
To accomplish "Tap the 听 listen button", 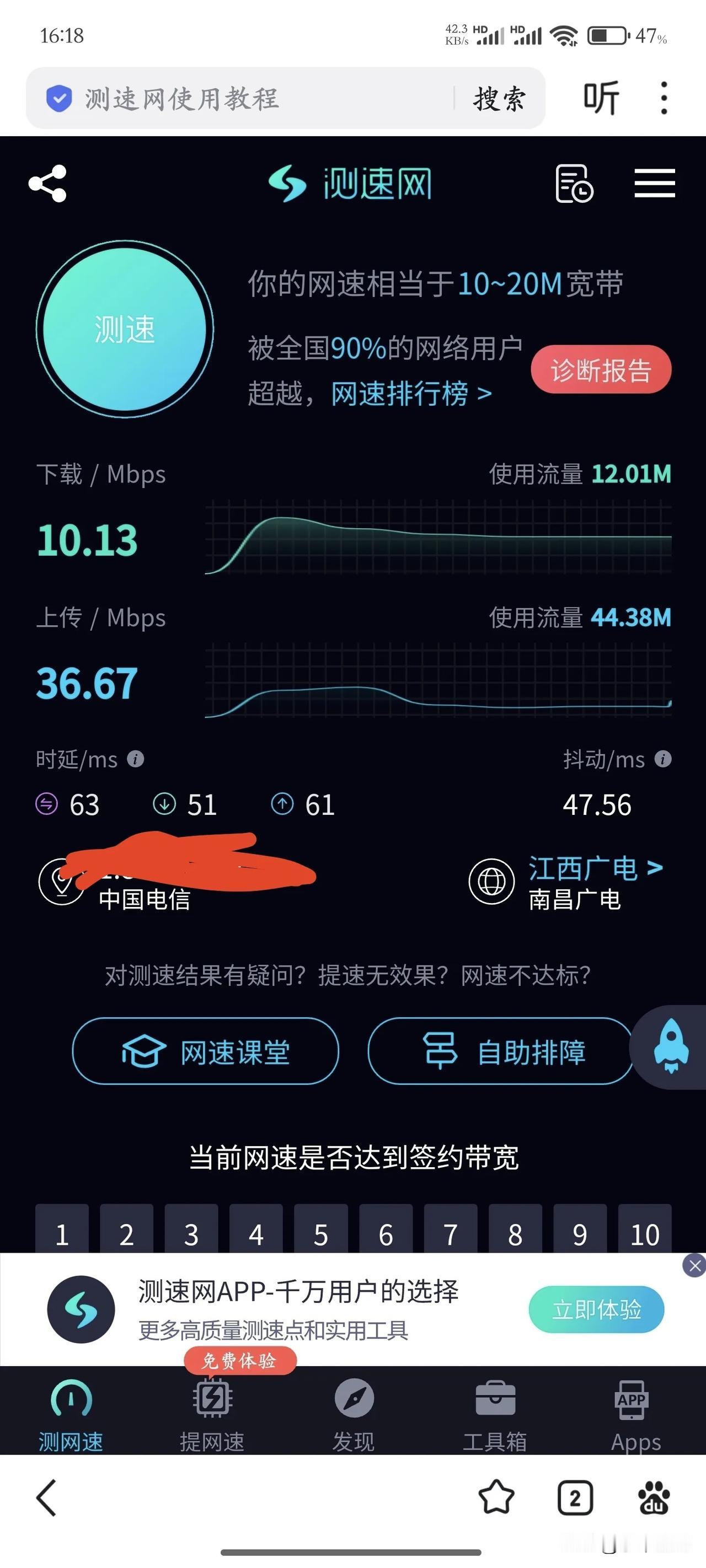I will tap(601, 98).
